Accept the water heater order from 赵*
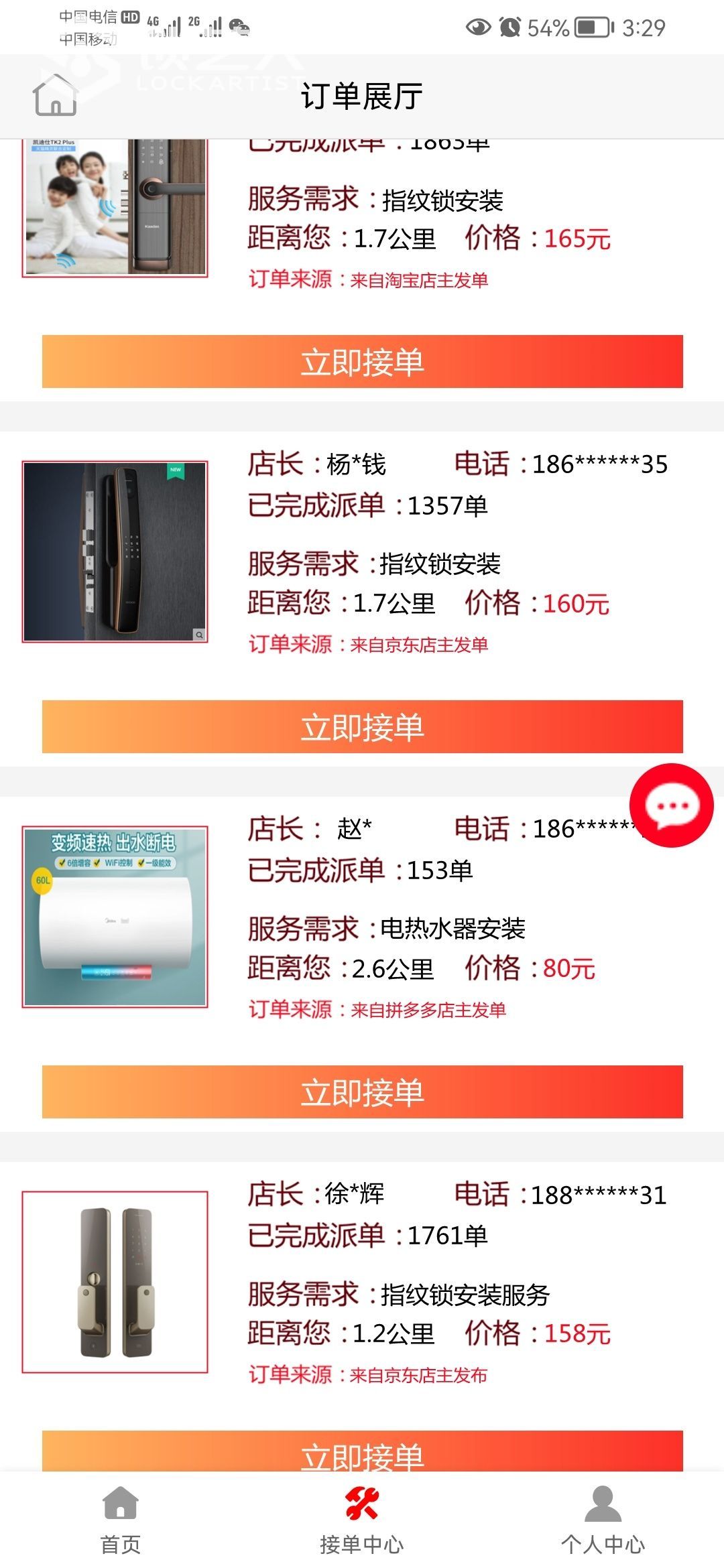 click(362, 1092)
